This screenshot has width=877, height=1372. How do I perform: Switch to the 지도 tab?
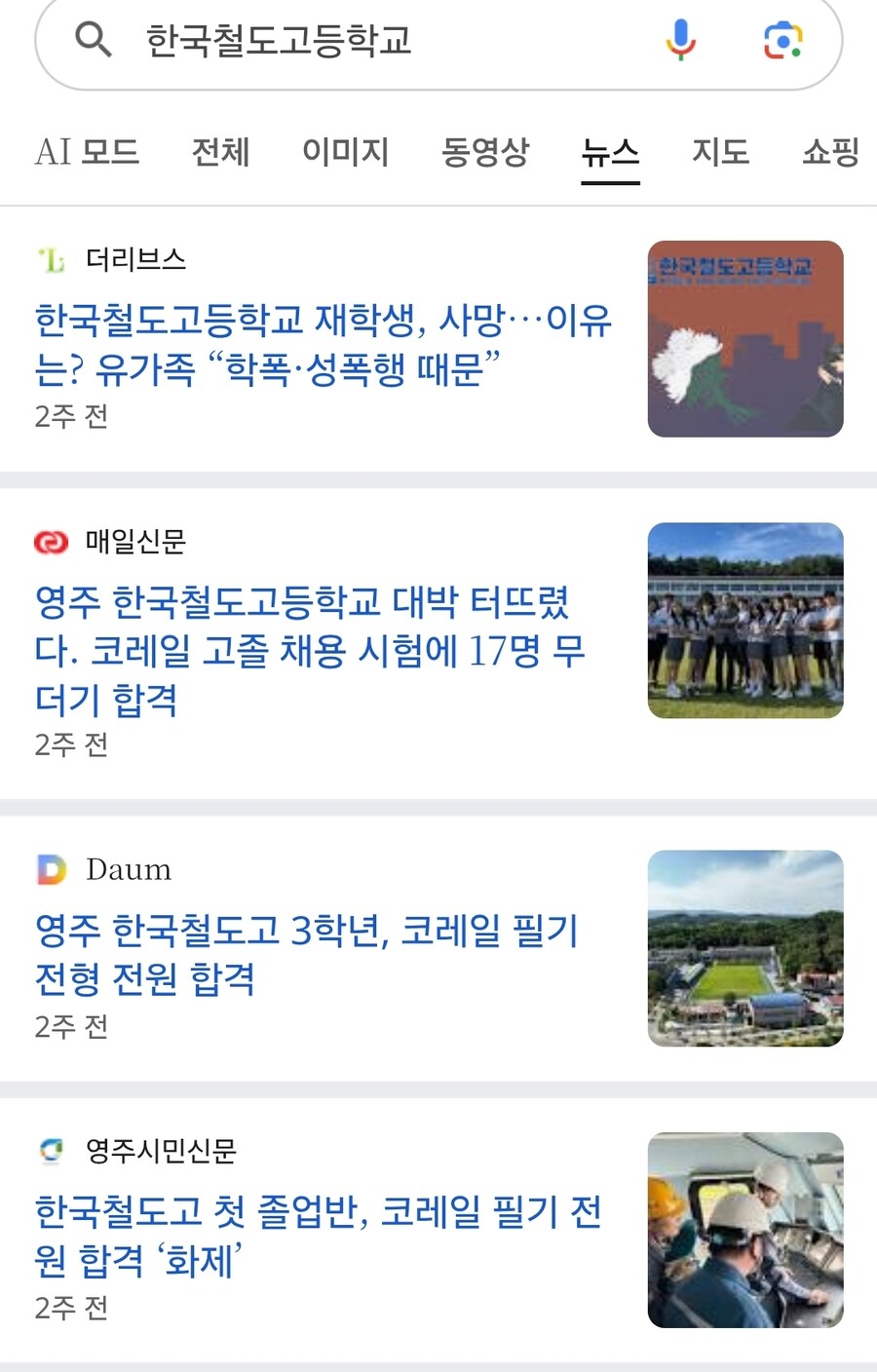point(720,152)
